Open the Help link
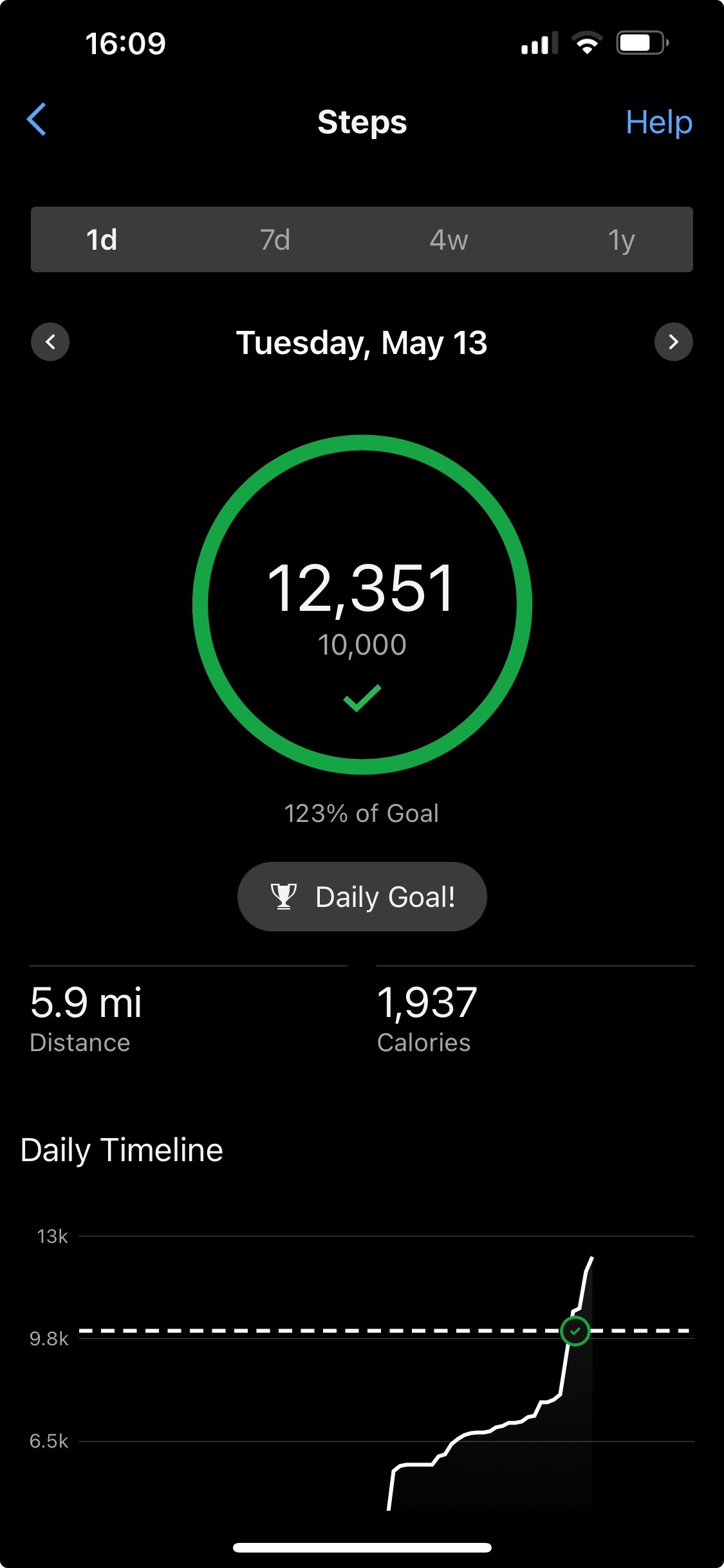This screenshot has width=724, height=1568. tap(659, 122)
